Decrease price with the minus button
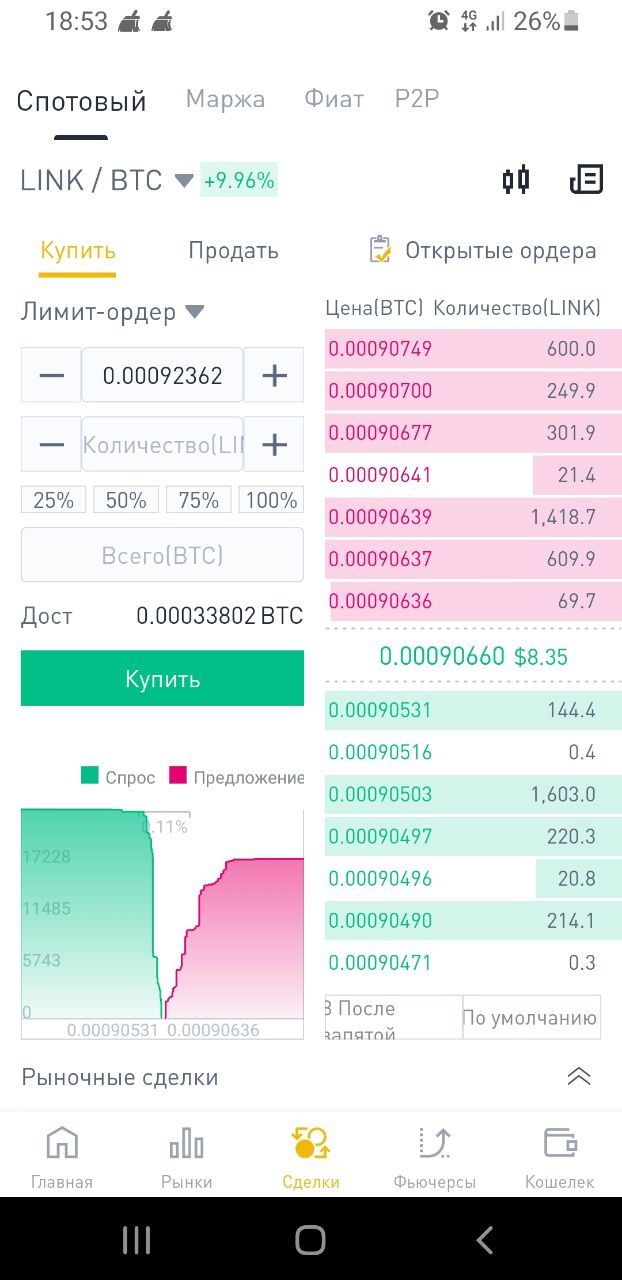The image size is (622, 1280). tap(51, 376)
